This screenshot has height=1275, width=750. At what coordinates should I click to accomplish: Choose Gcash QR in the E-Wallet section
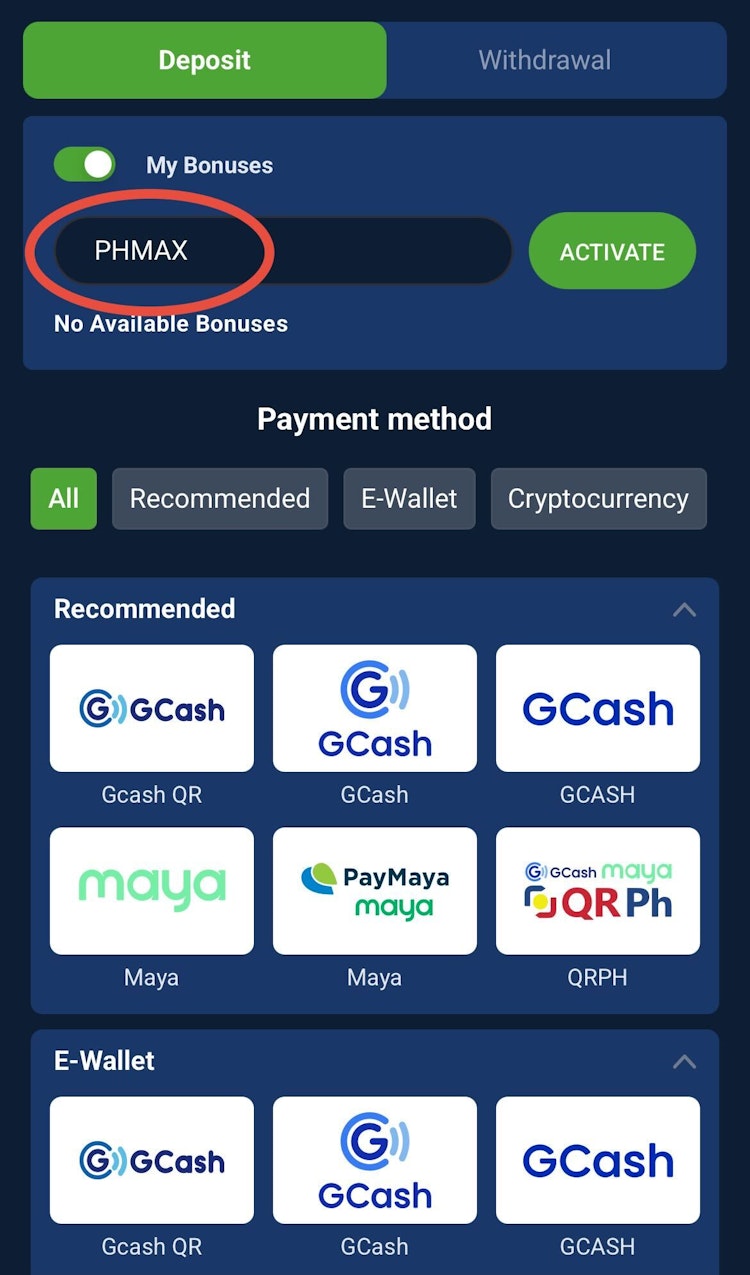click(x=152, y=1160)
